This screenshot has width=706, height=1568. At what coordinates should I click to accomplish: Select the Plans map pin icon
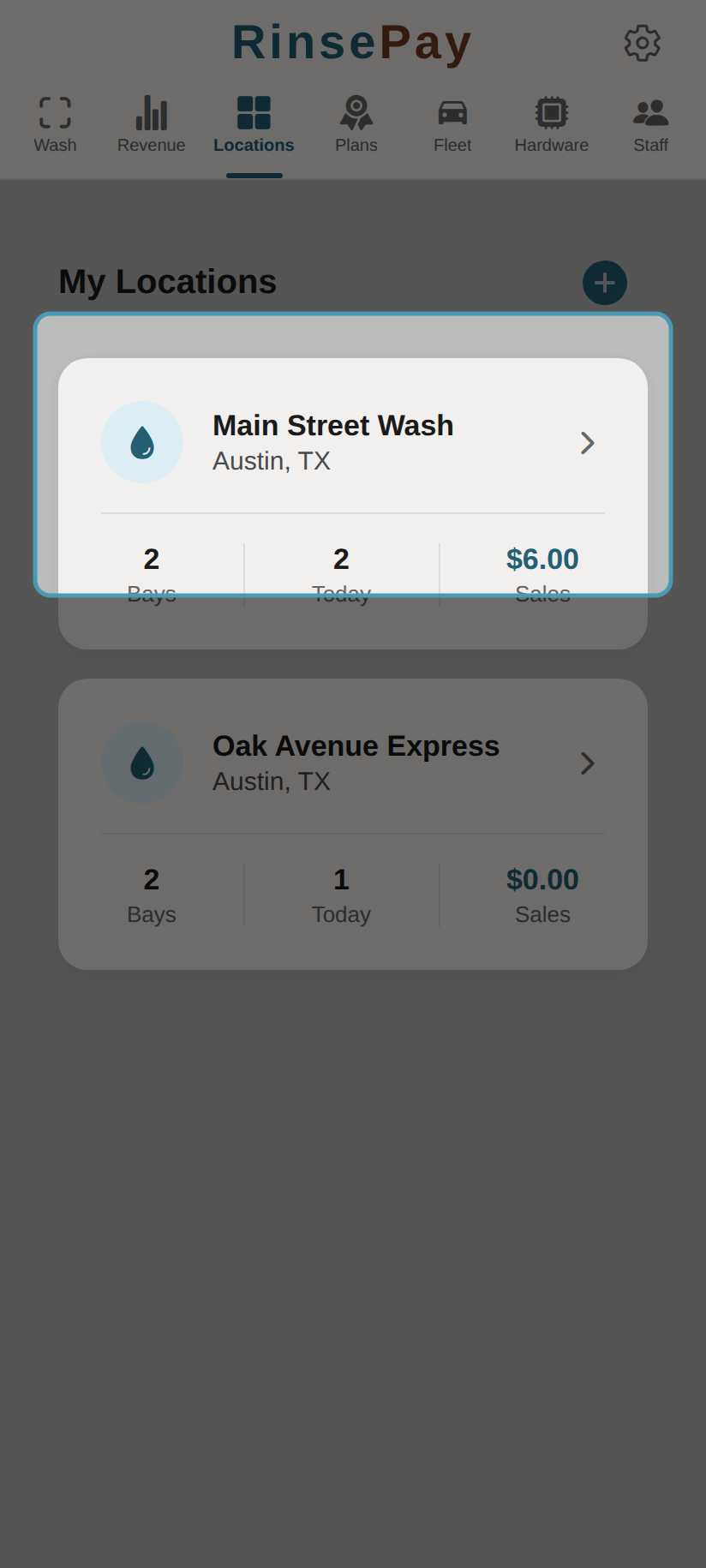coord(356,111)
